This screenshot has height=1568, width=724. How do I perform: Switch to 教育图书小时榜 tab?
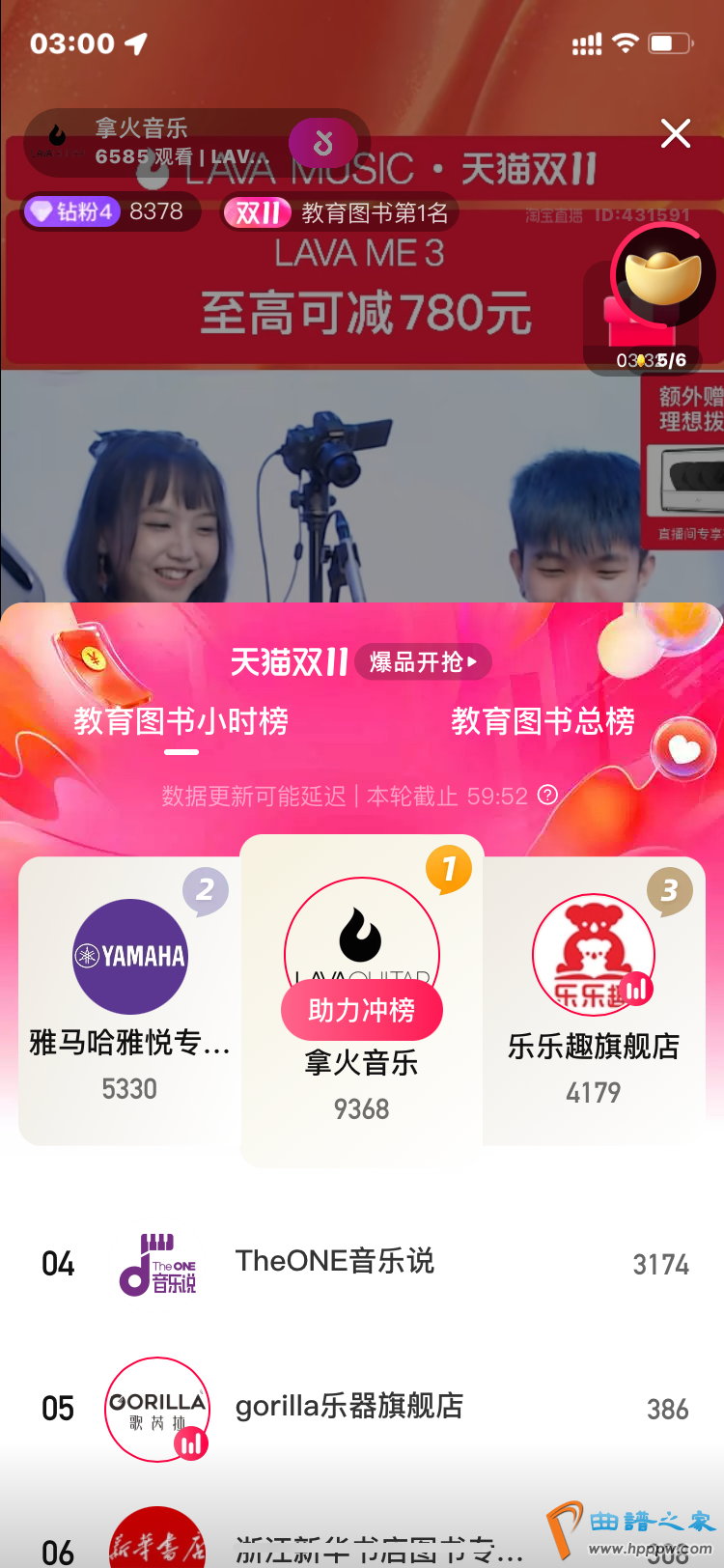click(x=181, y=721)
